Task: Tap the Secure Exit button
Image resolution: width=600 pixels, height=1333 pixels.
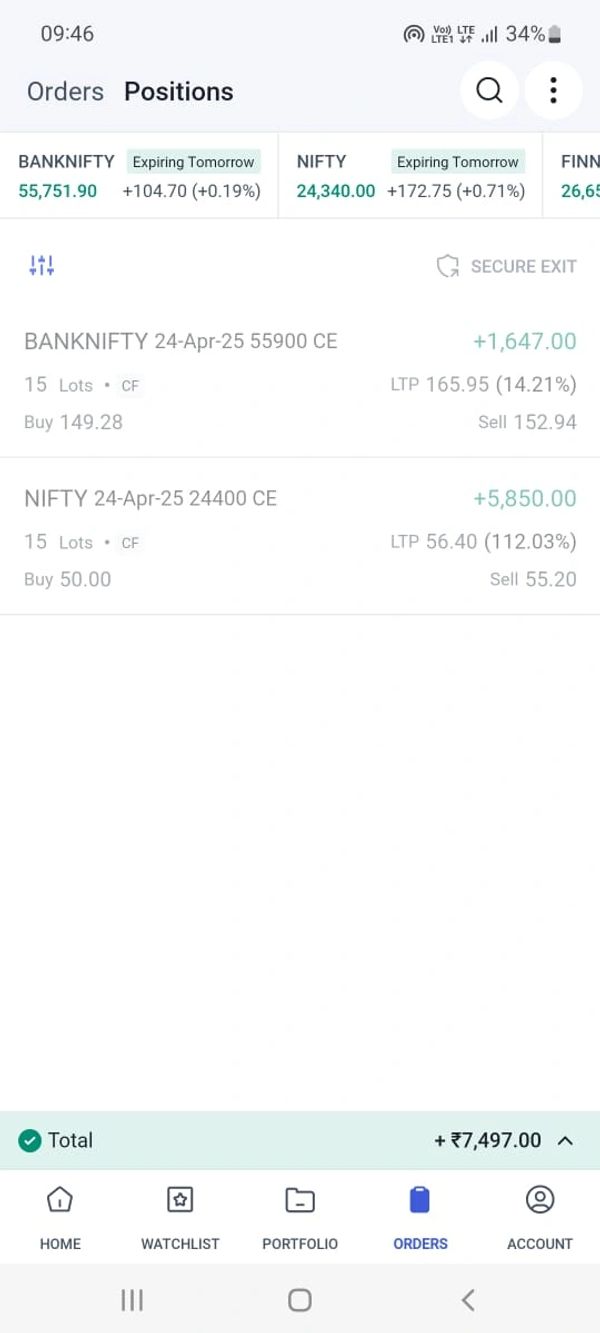Action: click(507, 266)
